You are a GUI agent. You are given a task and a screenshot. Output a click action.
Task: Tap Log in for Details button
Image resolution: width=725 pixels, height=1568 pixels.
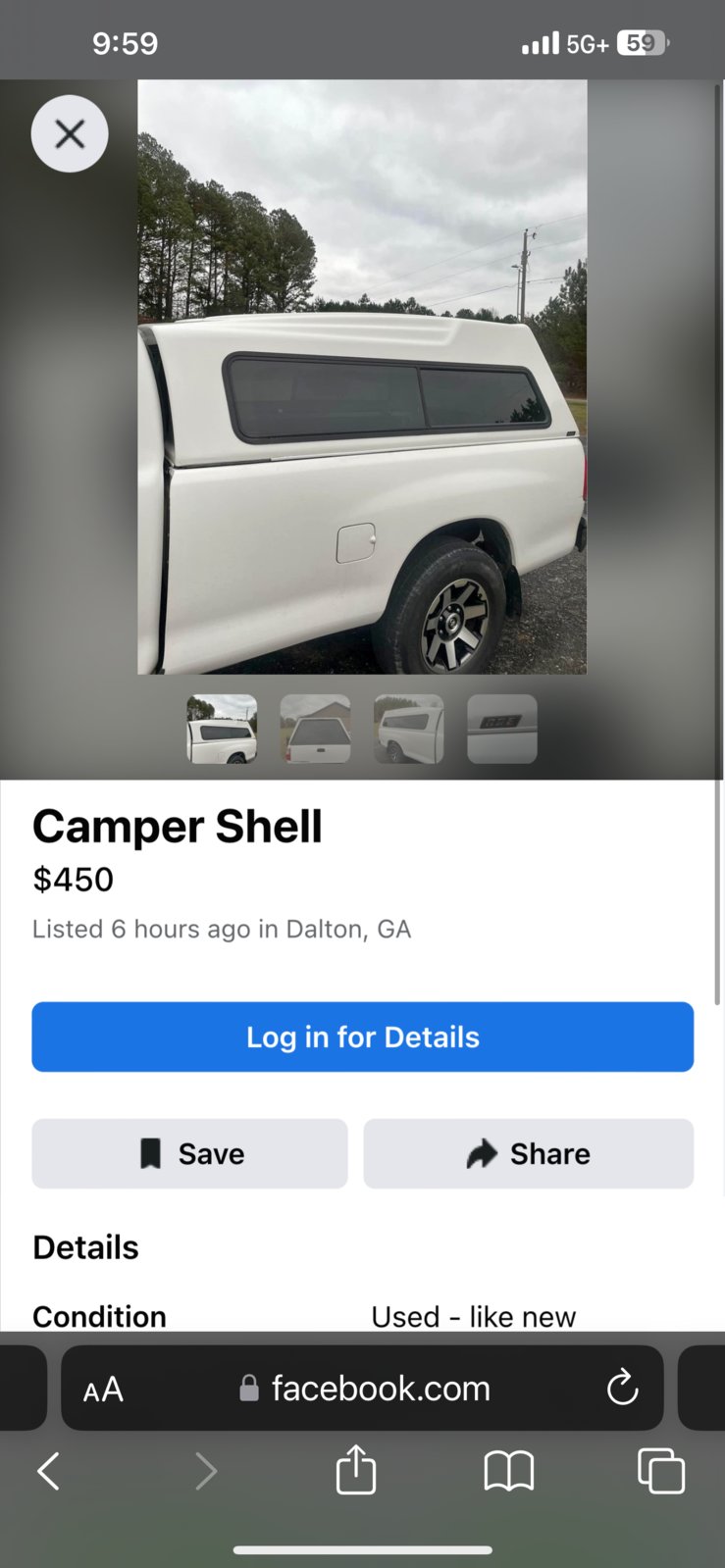point(362,1037)
